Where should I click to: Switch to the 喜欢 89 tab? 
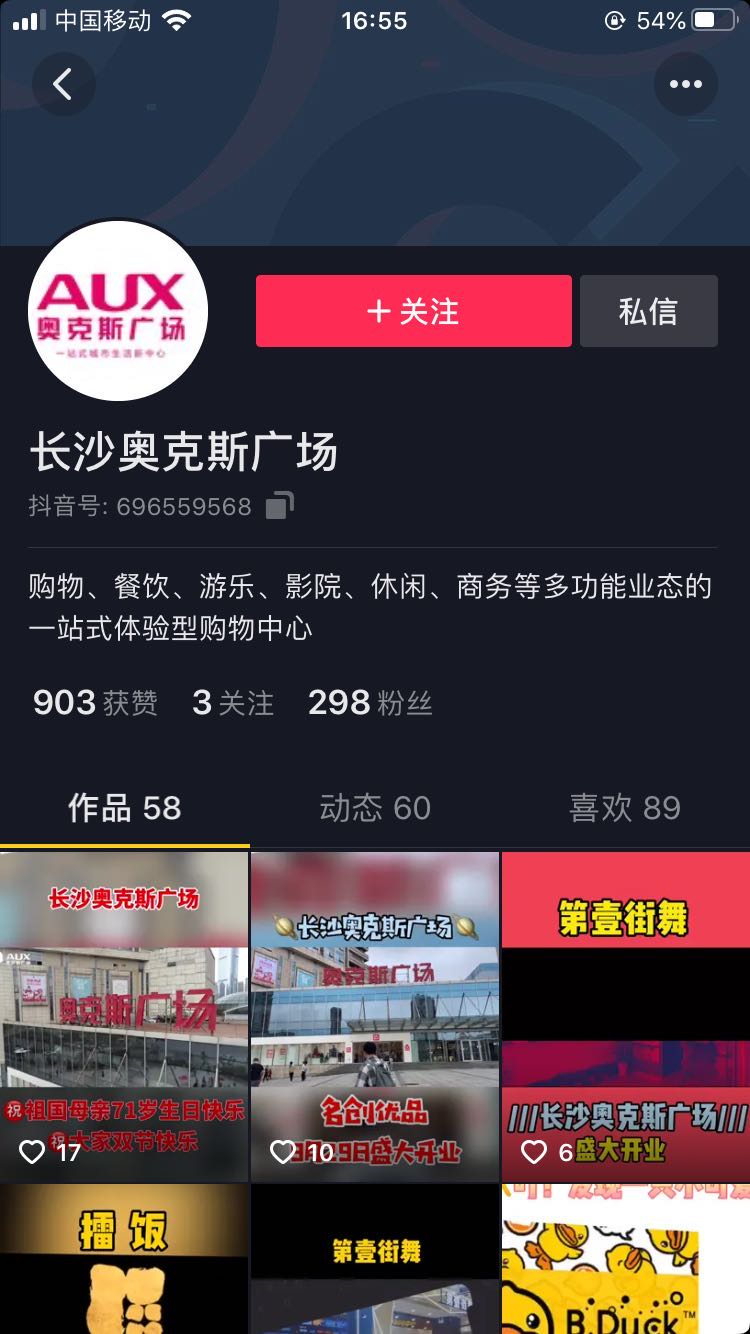[624, 808]
